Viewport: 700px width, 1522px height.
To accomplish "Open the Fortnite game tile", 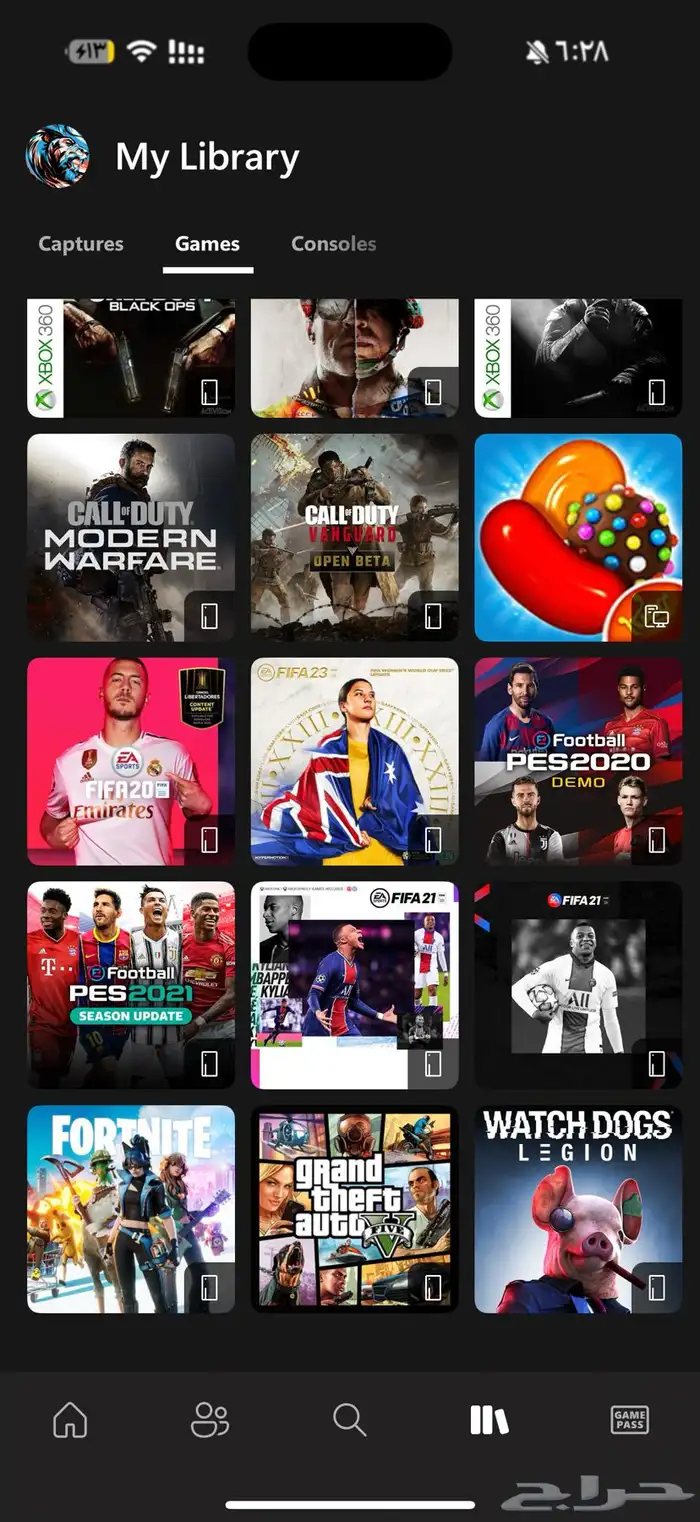I will tap(131, 1209).
